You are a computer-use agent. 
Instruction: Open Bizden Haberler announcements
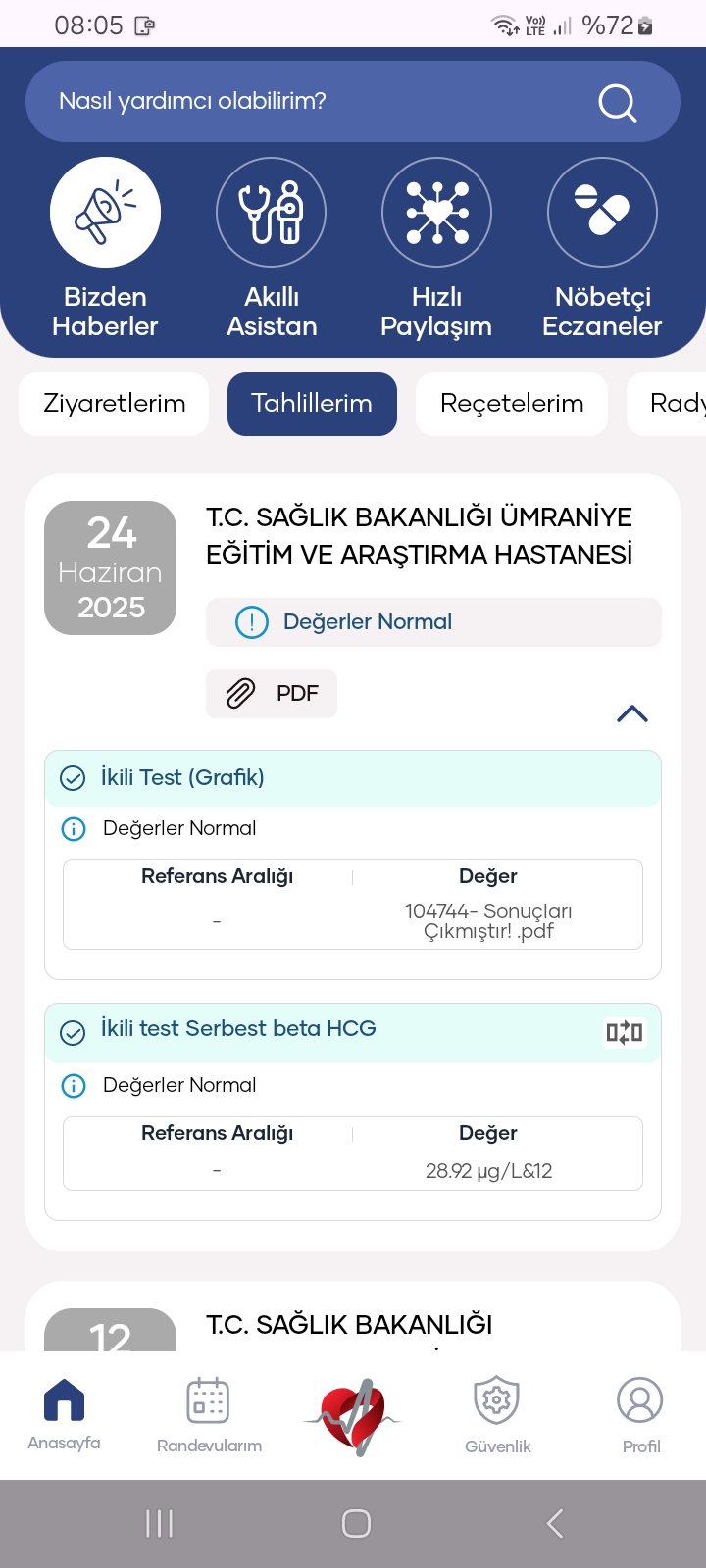point(105,213)
